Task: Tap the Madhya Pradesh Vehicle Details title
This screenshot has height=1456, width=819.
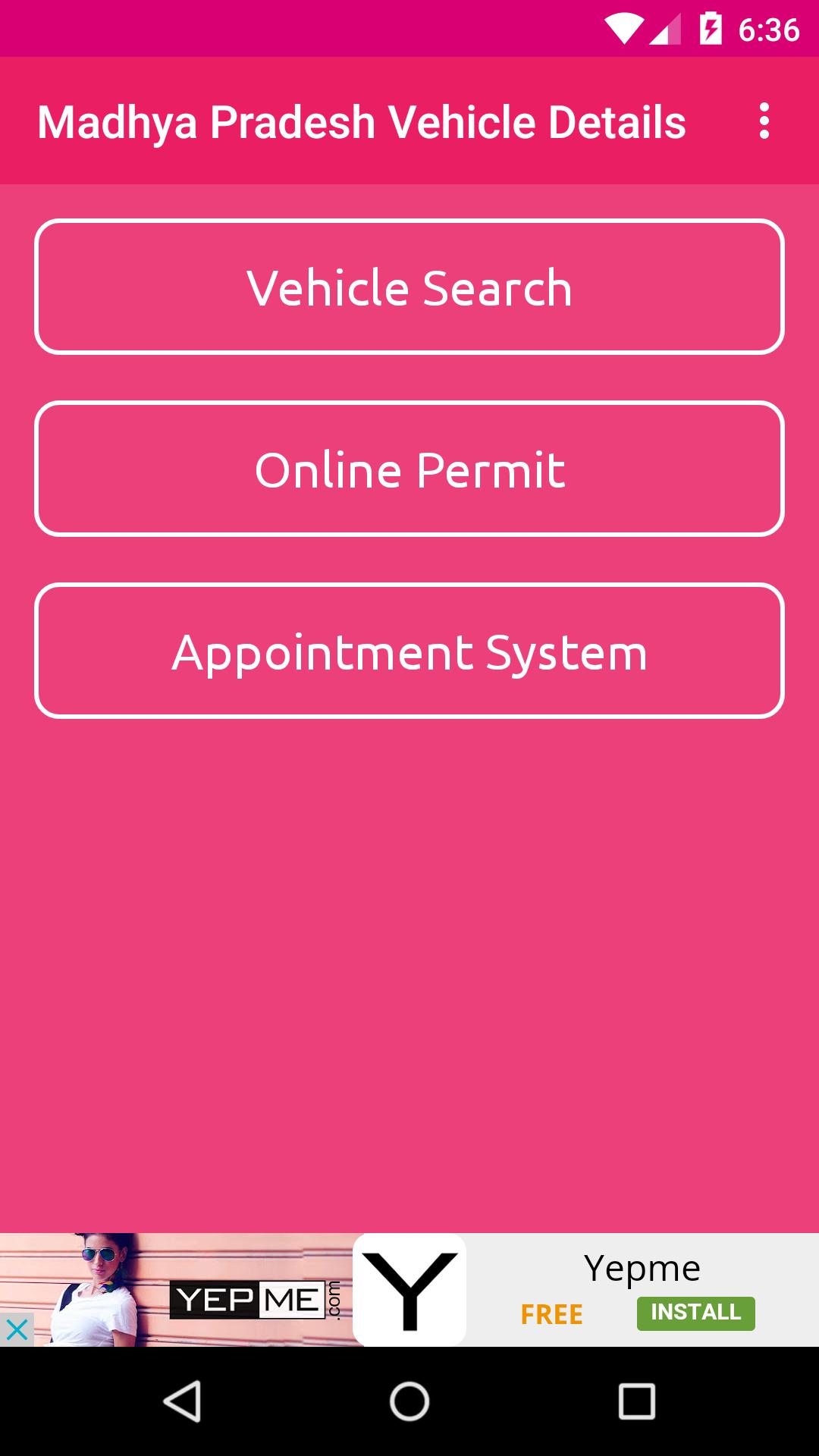Action: (x=363, y=120)
